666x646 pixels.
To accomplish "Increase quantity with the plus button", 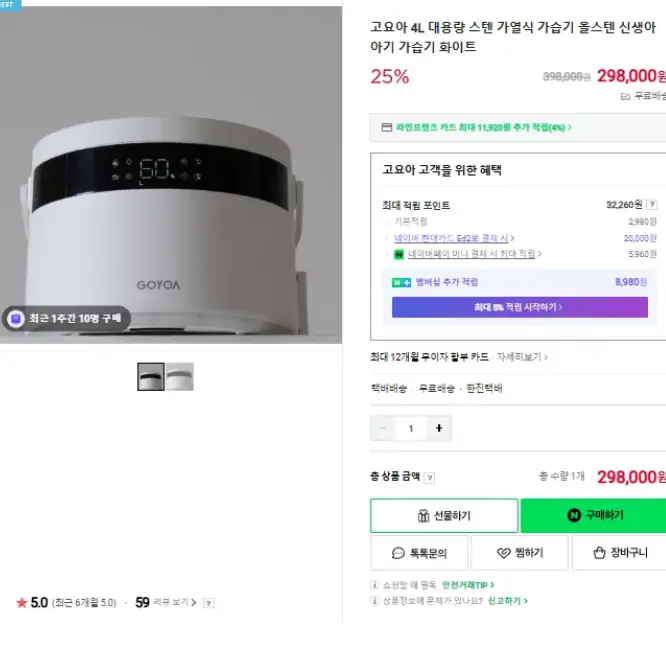I will (x=438, y=428).
